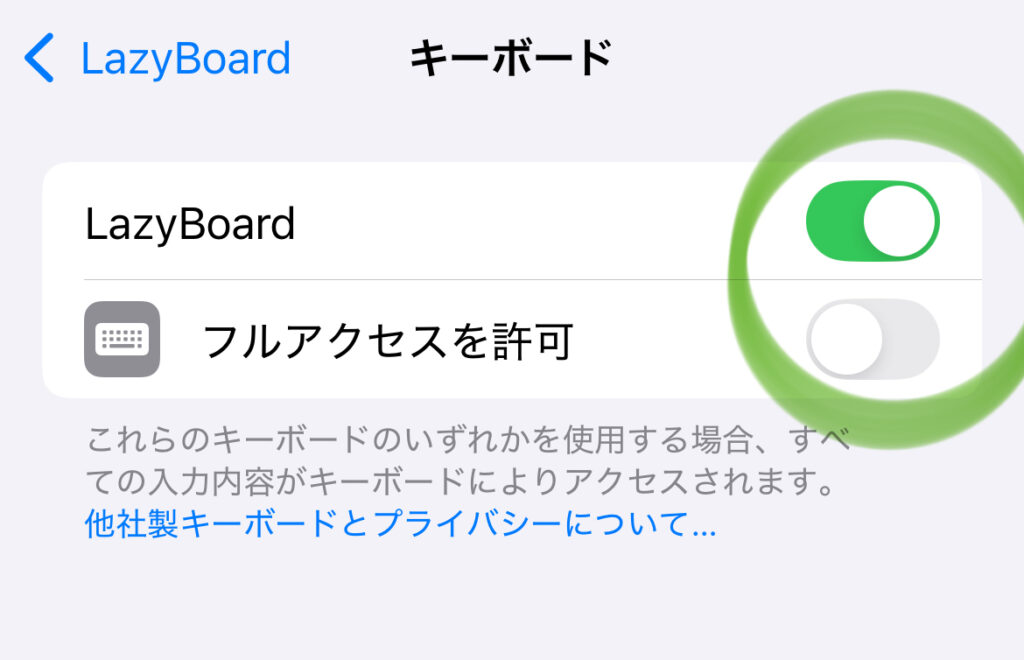Open 他社製キーボードとプライバシーについて link
This screenshot has height=660, width=1024.
[x=400, y=525]
